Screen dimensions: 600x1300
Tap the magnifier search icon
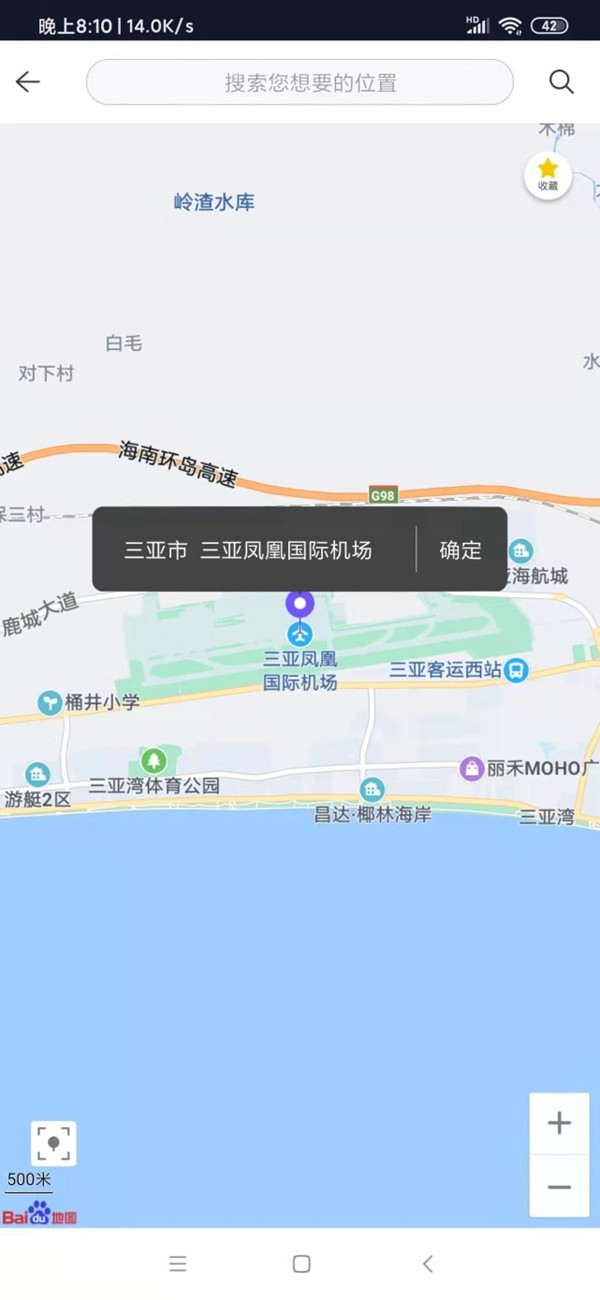pos(562,82)
